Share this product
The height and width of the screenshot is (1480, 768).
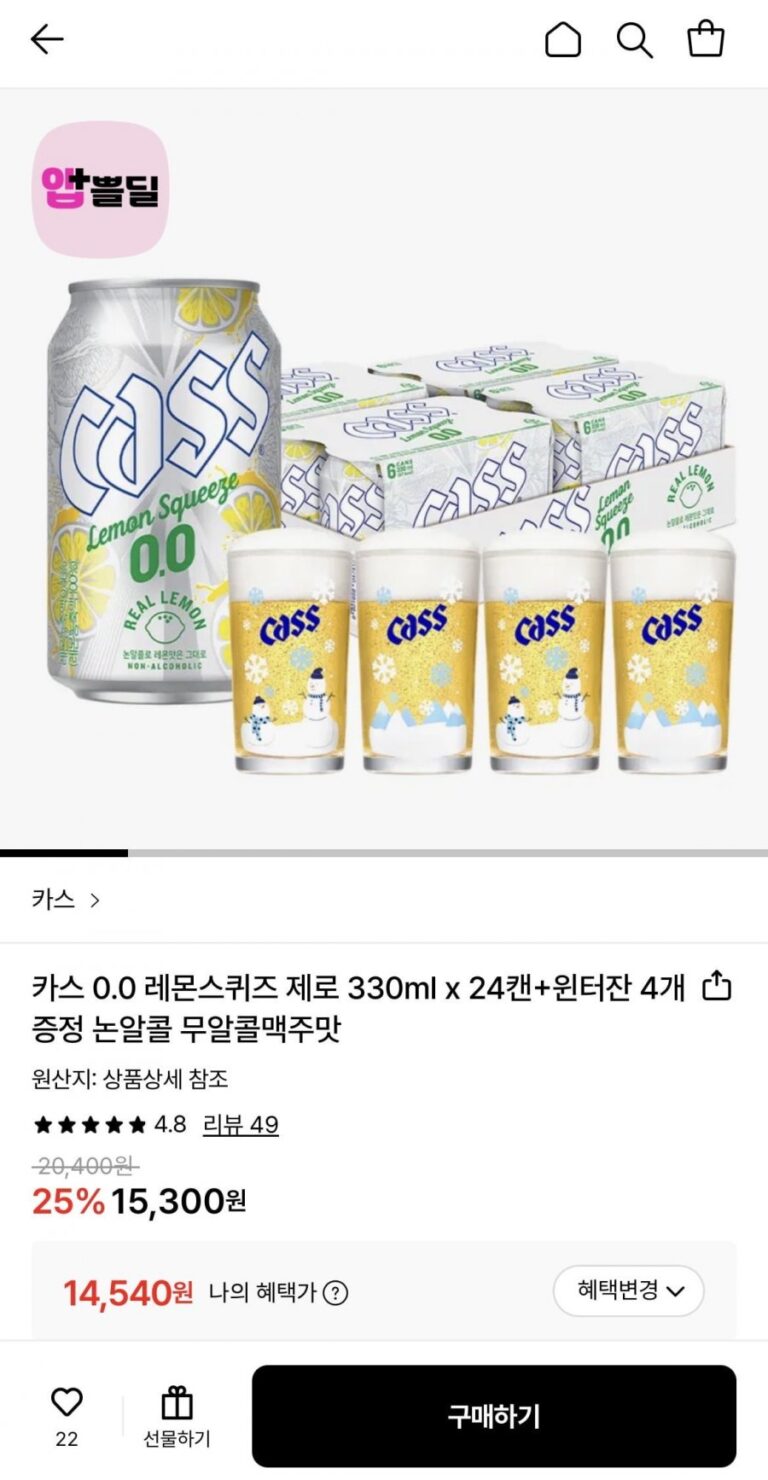716,988
